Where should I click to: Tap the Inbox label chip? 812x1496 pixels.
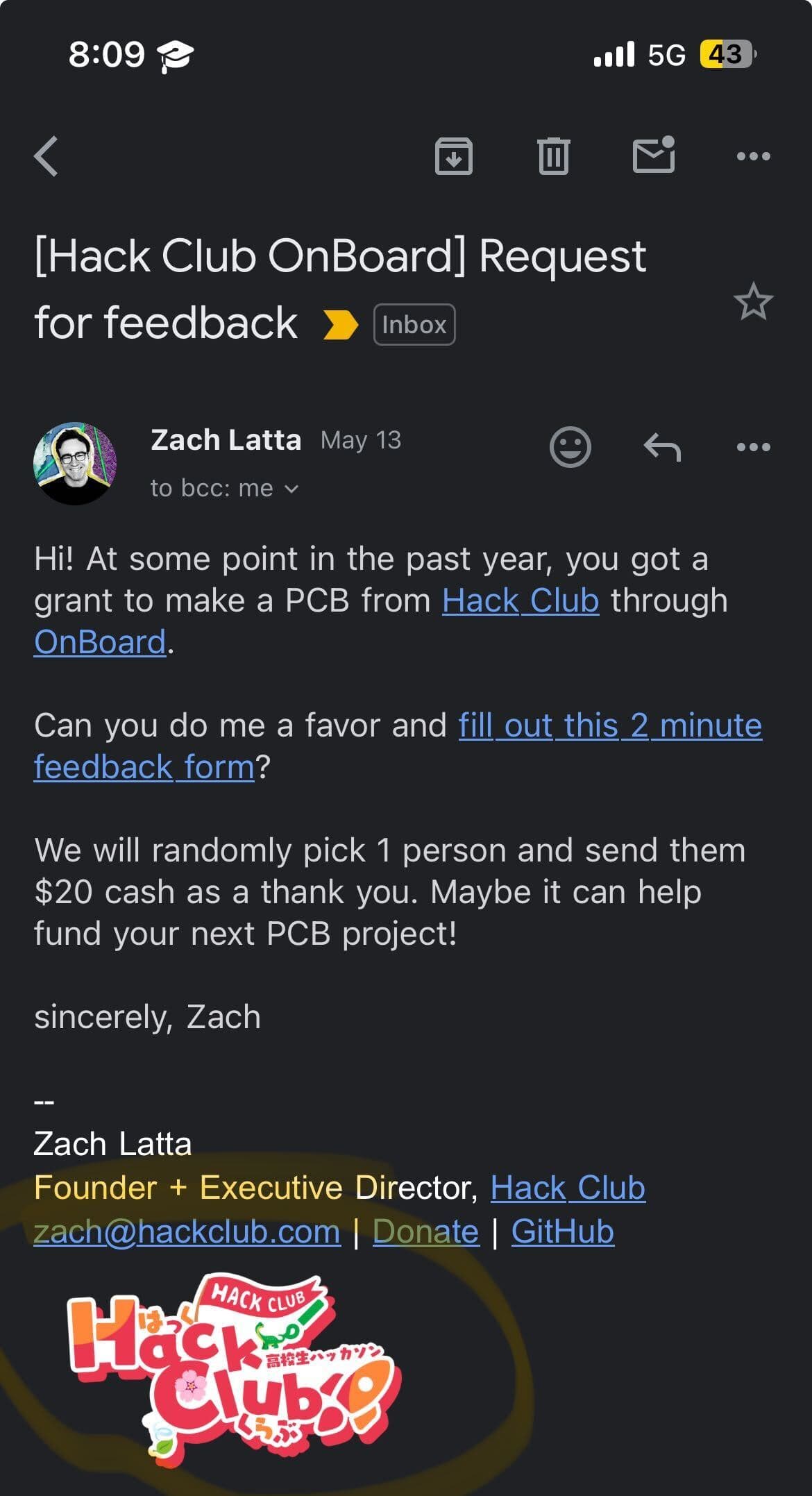point(414,325)
